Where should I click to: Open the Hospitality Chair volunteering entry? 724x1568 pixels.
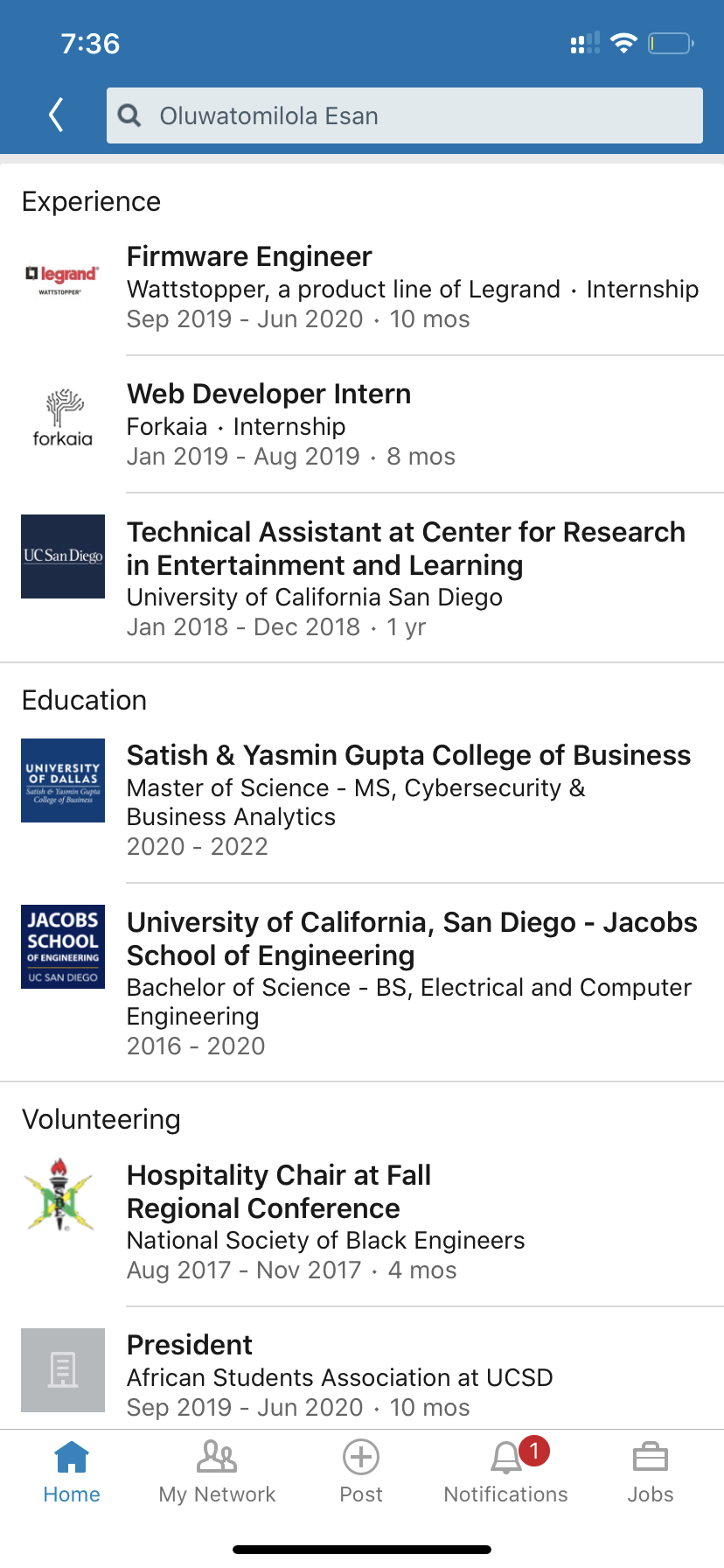[x=279, y=1192]
